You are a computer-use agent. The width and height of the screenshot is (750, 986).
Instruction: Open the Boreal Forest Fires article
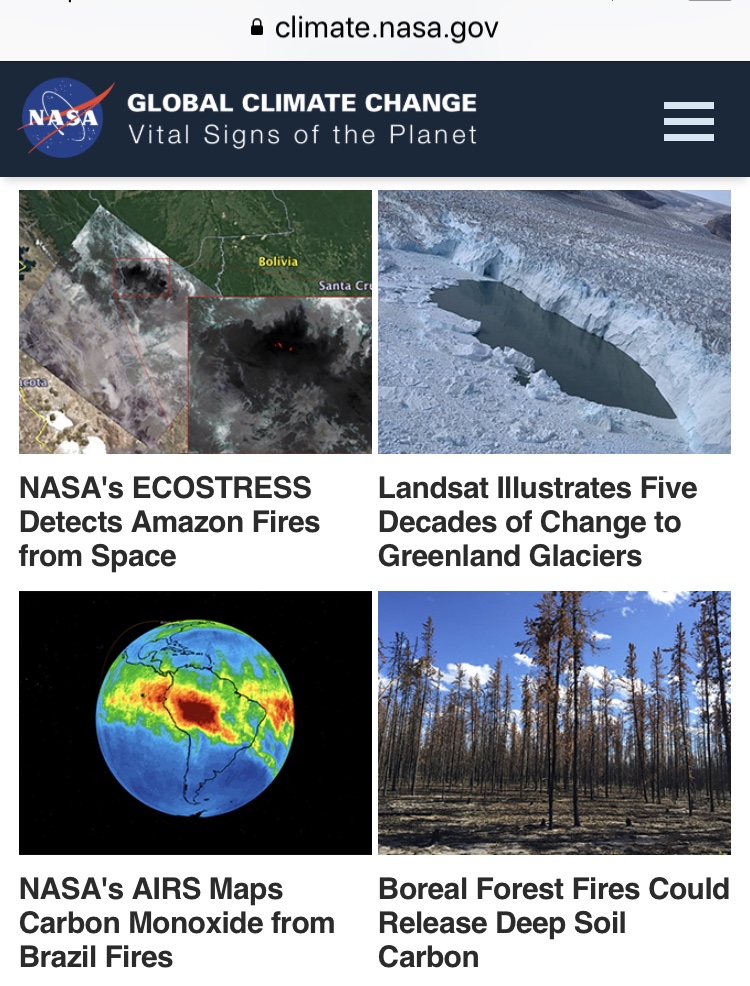click(x=553, y=922)
